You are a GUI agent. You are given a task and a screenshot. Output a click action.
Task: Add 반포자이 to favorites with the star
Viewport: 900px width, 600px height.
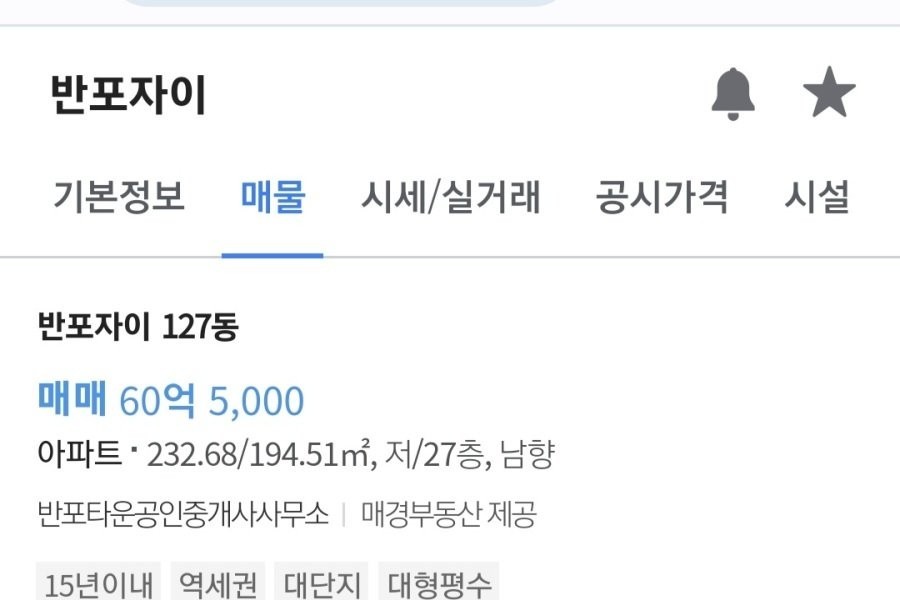click(829, 96)
